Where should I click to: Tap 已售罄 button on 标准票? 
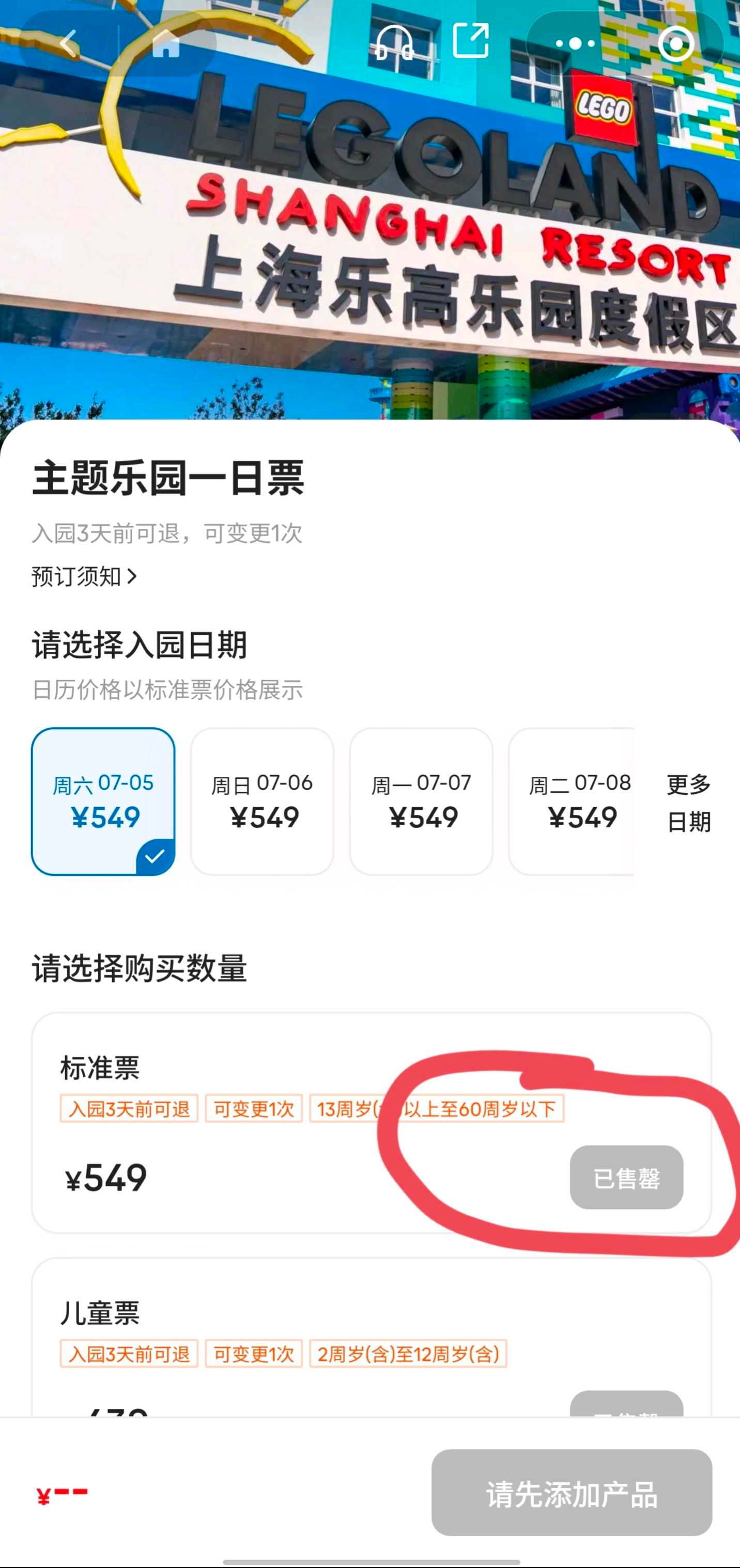pyautogui.click(x=627, y=1177)
